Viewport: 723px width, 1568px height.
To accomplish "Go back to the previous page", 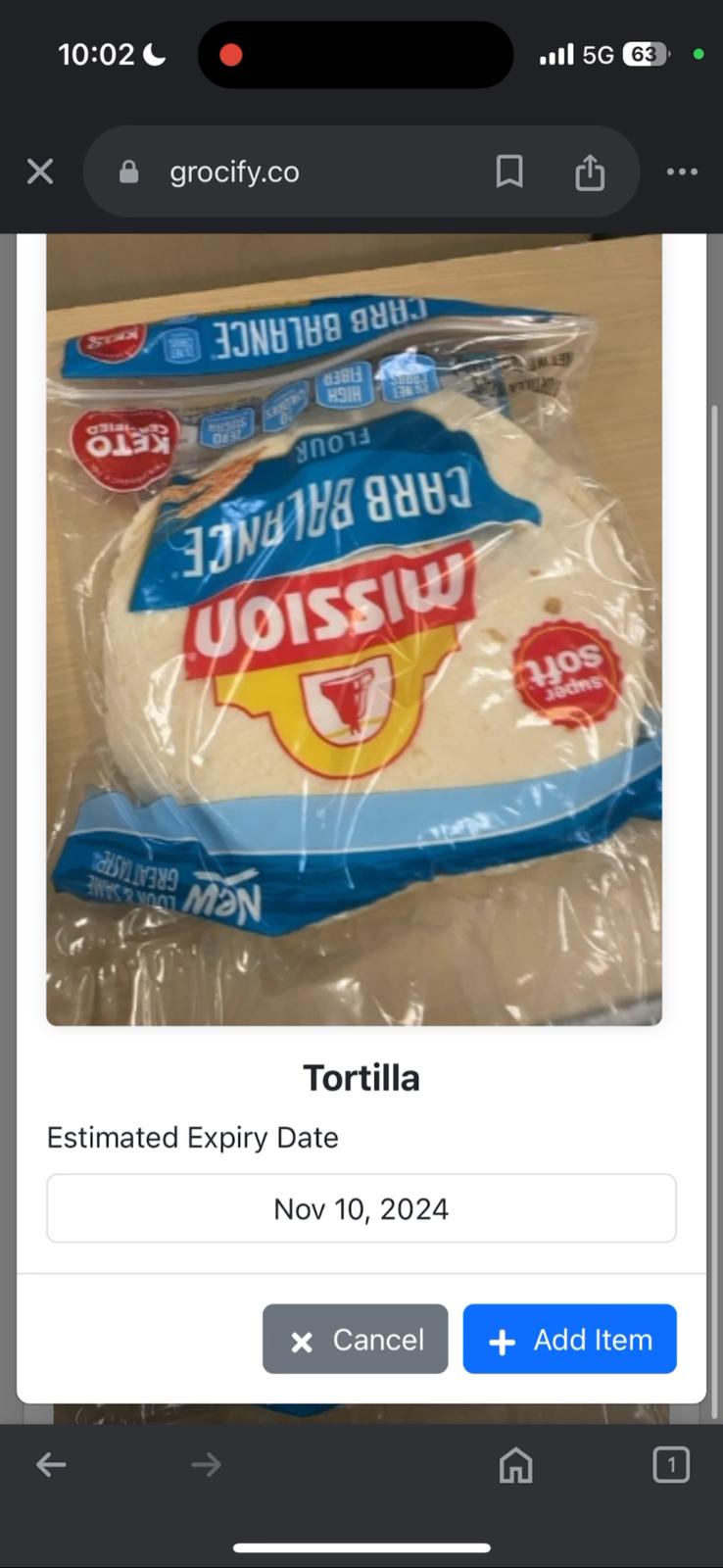I will click(x=51, y=1465).
